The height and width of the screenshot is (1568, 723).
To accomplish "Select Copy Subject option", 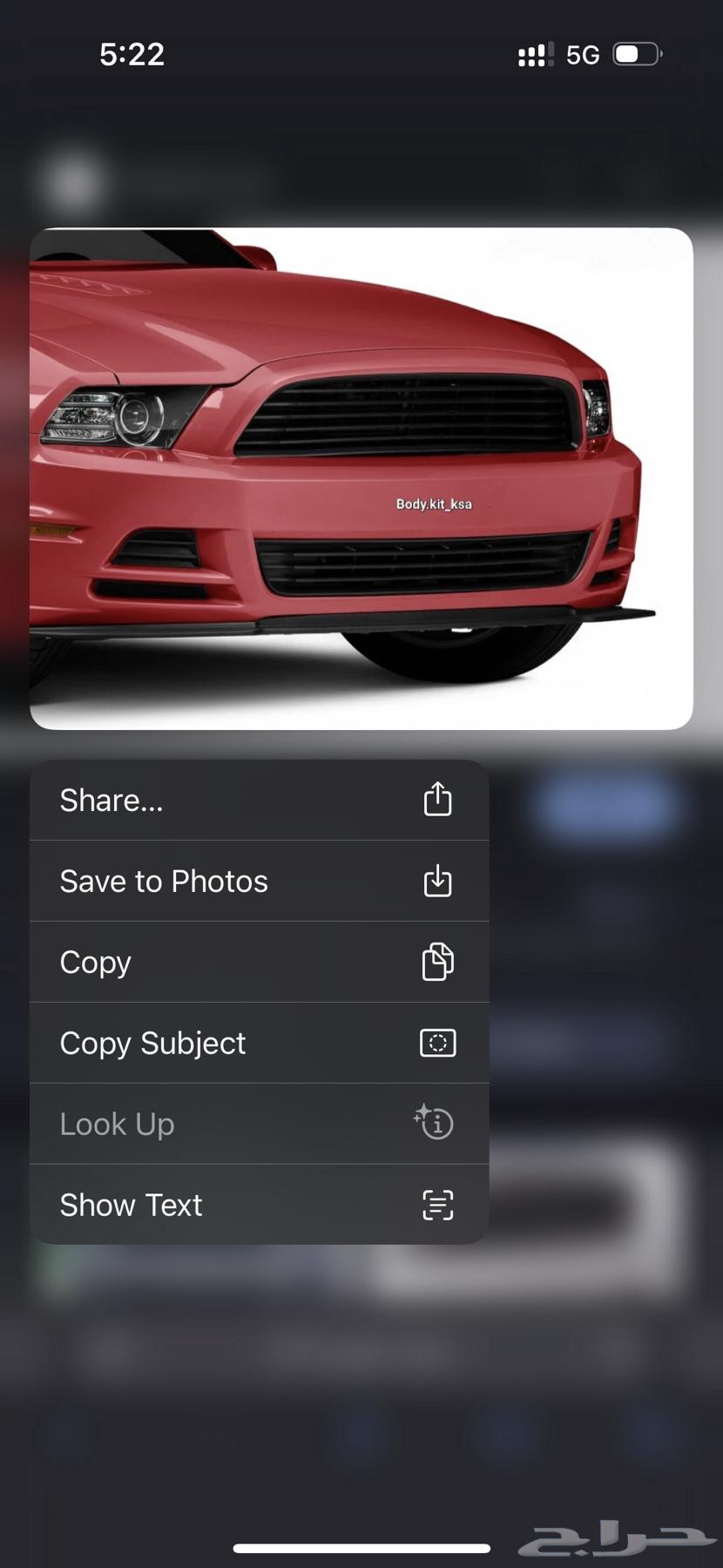I will tap(259, 1043).
